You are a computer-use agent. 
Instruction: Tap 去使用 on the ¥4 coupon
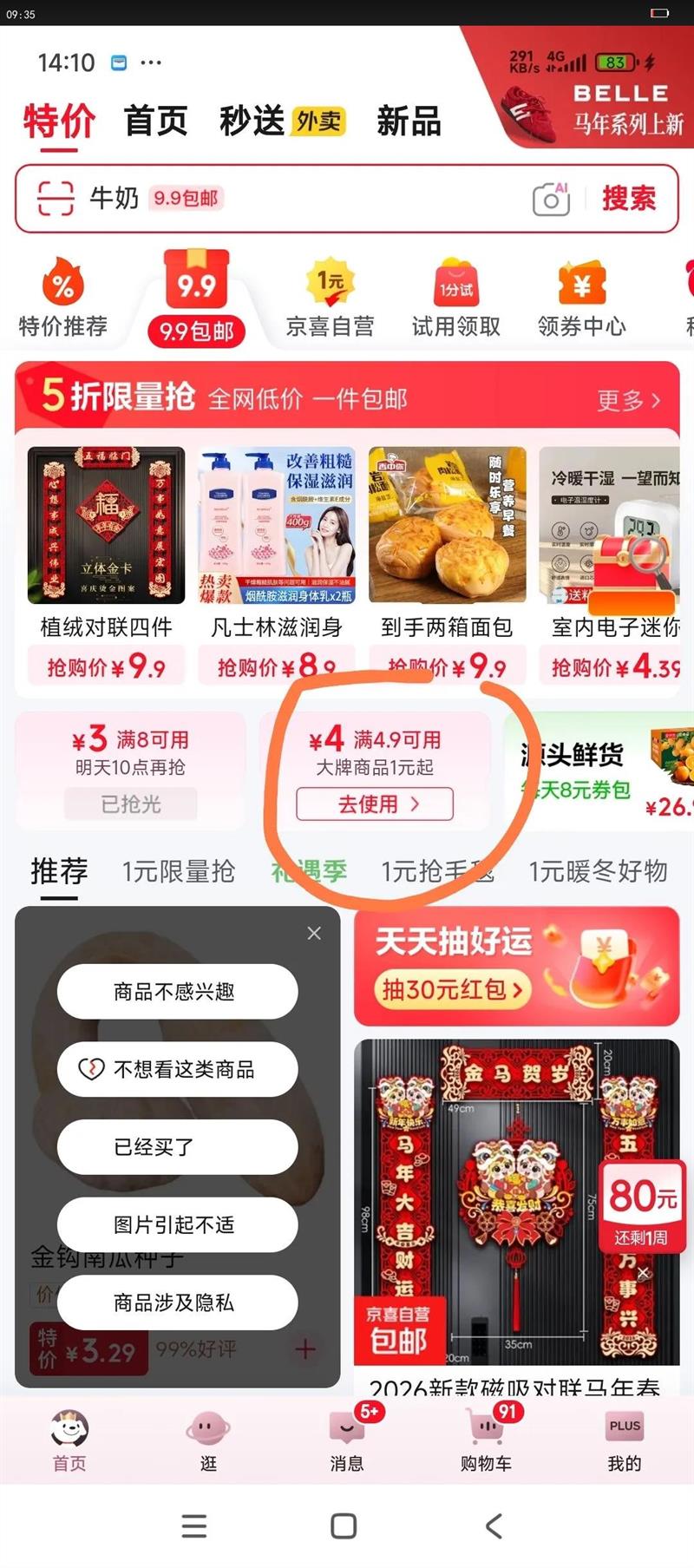pos(375,804)
